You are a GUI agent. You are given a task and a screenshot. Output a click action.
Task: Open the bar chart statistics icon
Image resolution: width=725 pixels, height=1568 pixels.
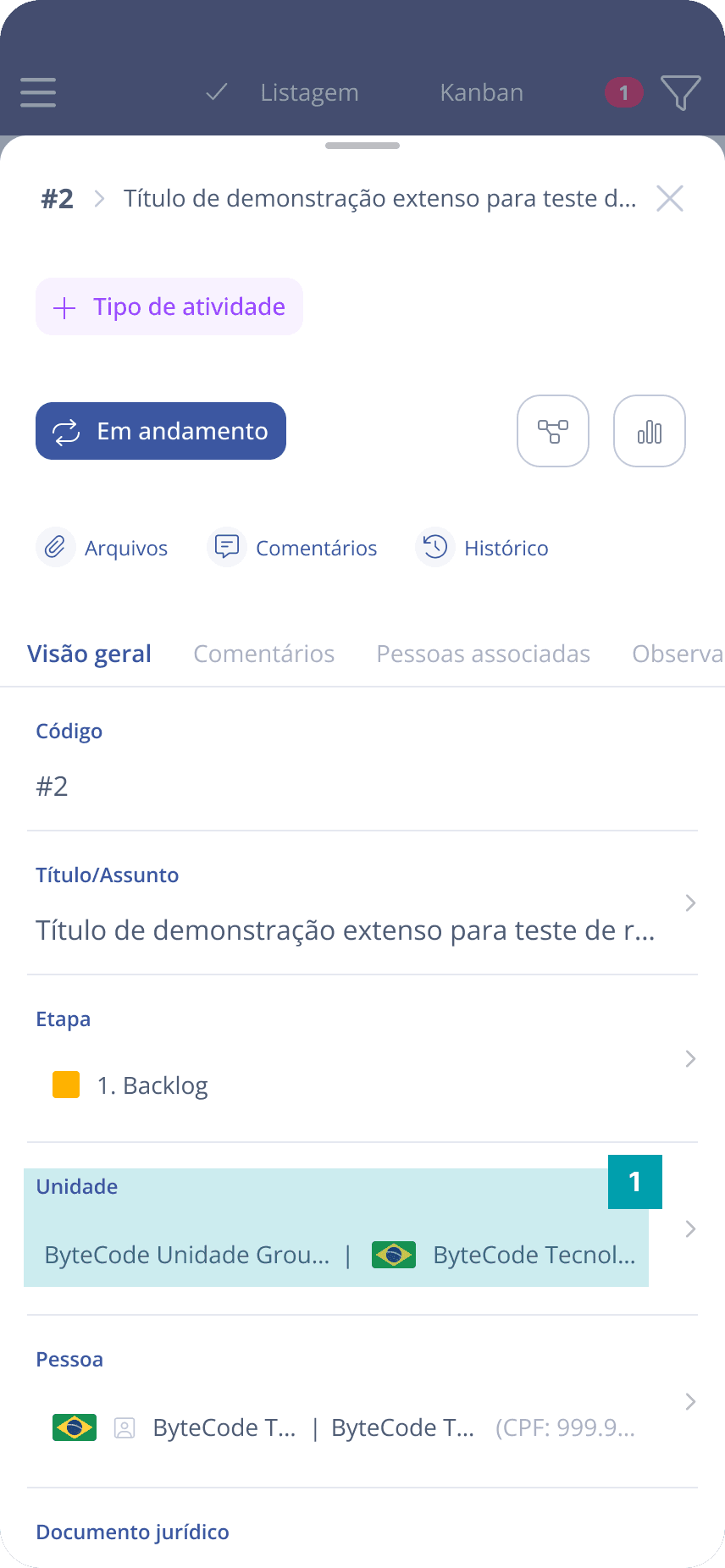[x=650, y=431]
